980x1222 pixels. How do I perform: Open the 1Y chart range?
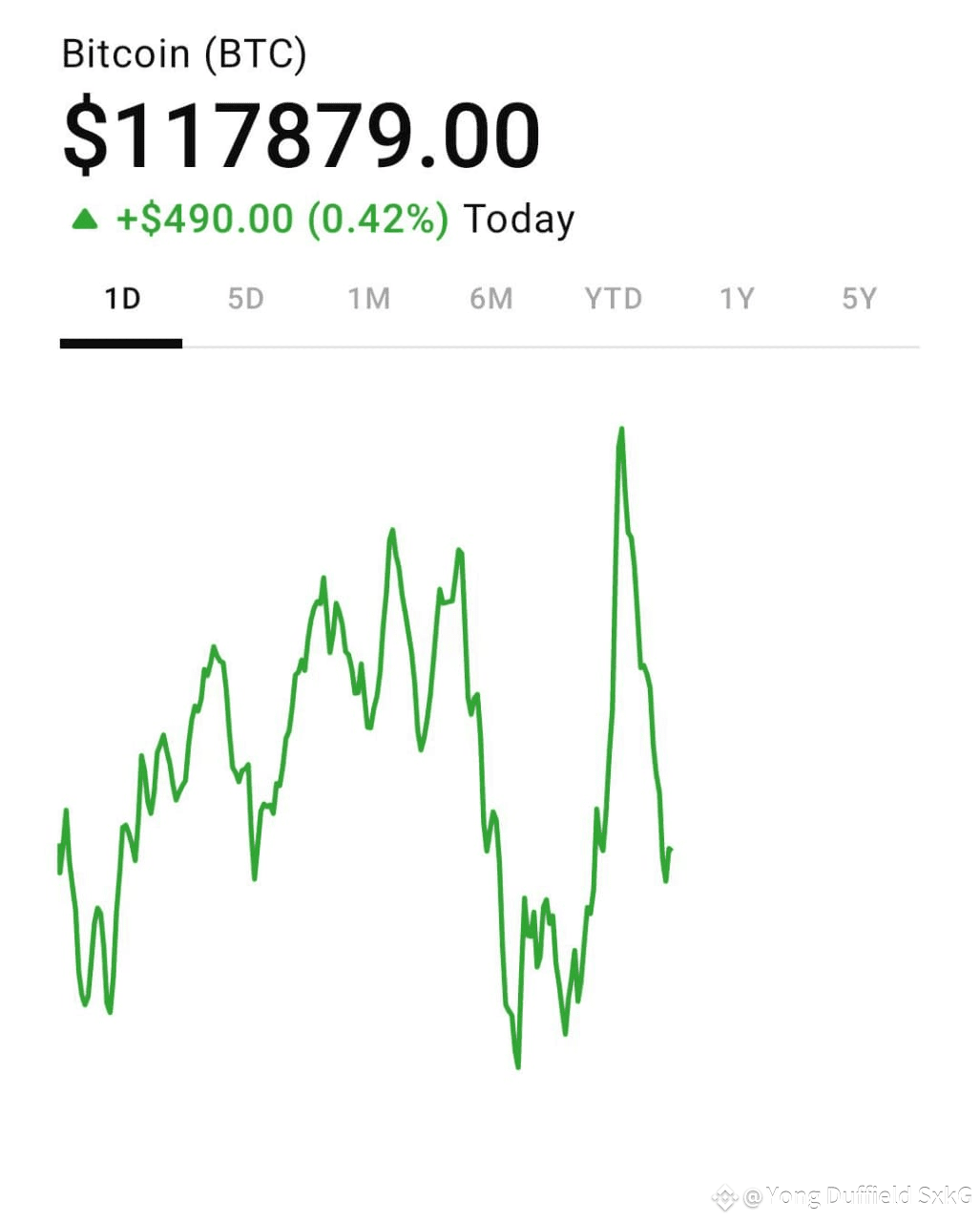(736, 300)
